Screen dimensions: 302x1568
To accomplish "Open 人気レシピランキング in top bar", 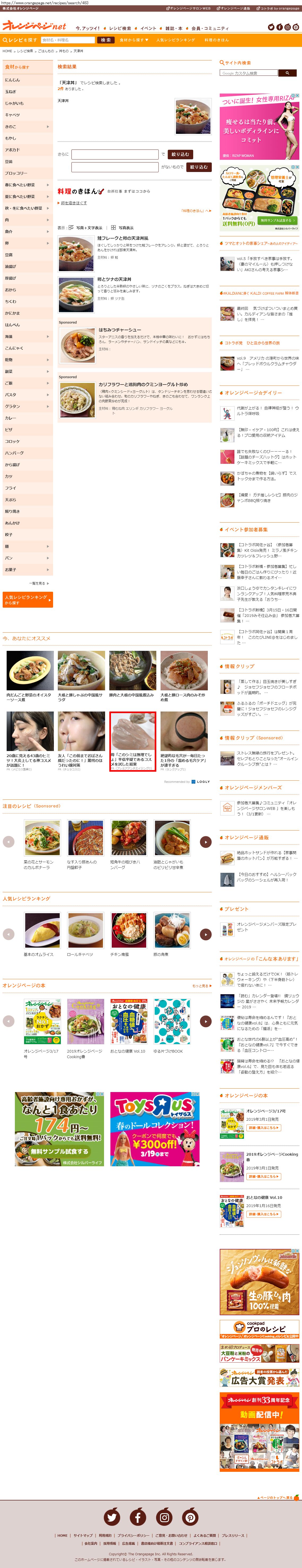I will [176, 39].
